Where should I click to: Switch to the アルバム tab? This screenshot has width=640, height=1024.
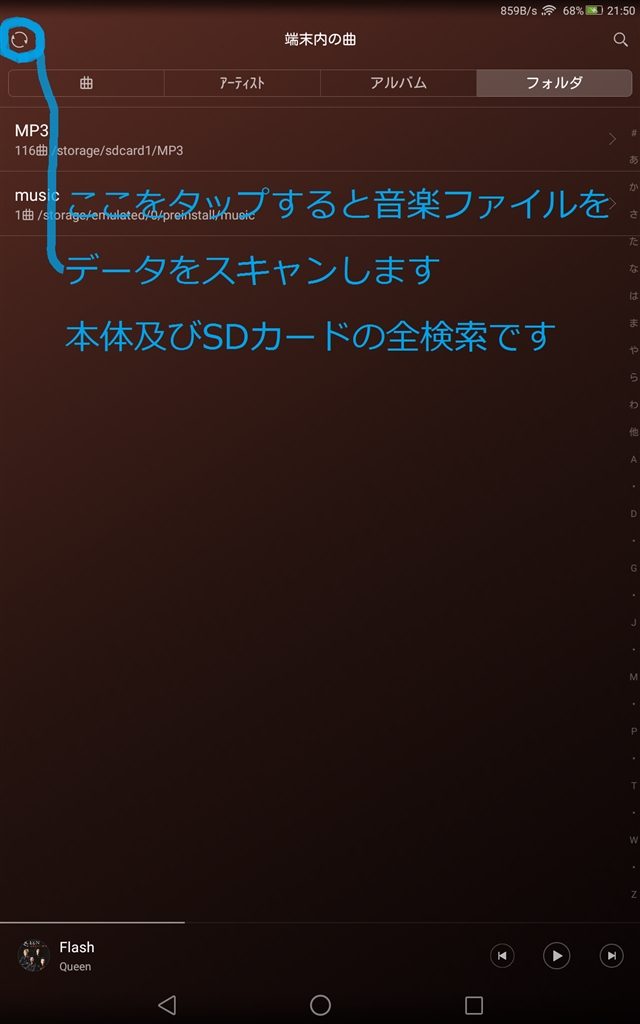[398, 83]
